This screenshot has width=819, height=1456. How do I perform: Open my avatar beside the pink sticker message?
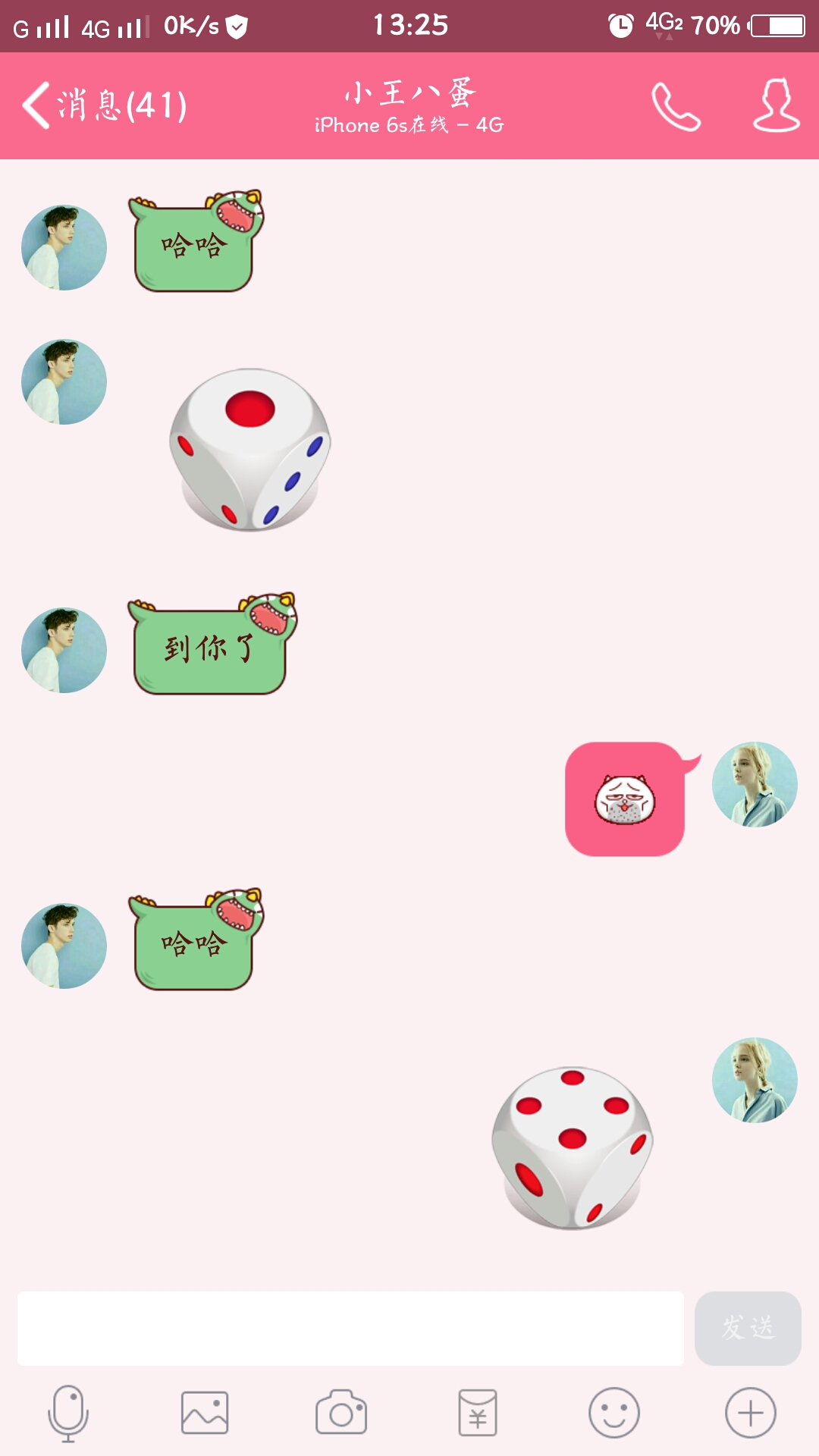click(x=755, y=784)
